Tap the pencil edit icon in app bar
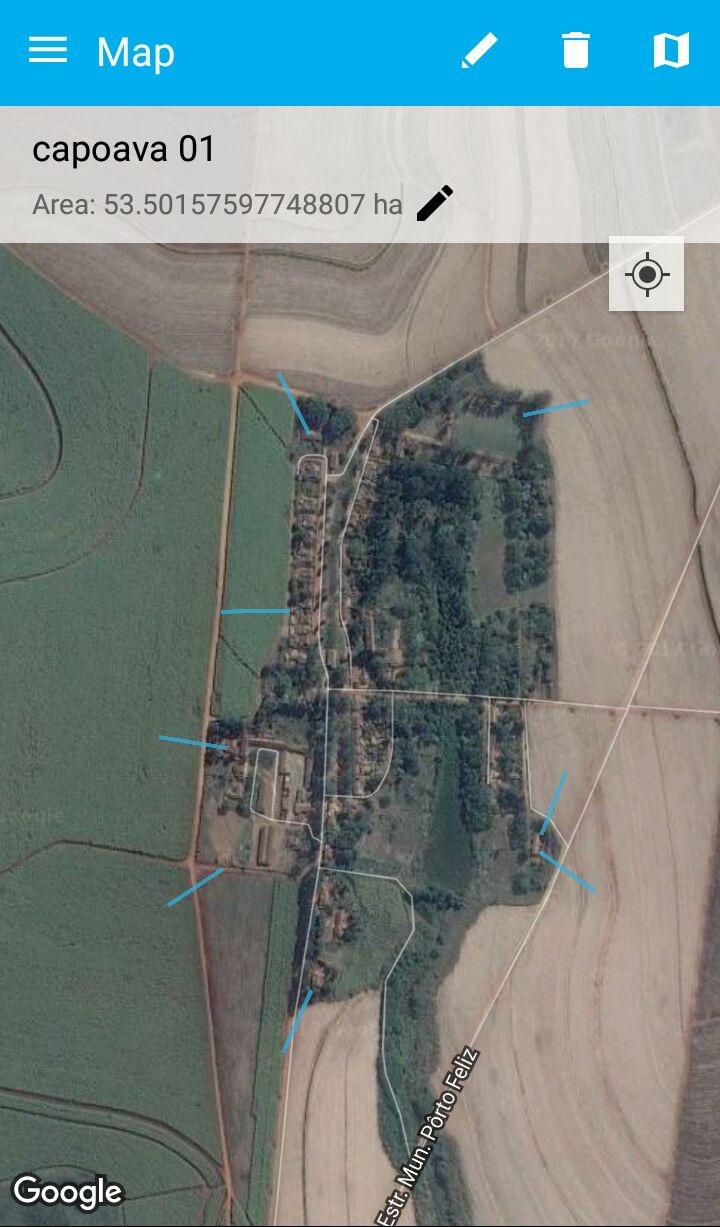This screenshot has height=1227, width=720. coord(479,51)
